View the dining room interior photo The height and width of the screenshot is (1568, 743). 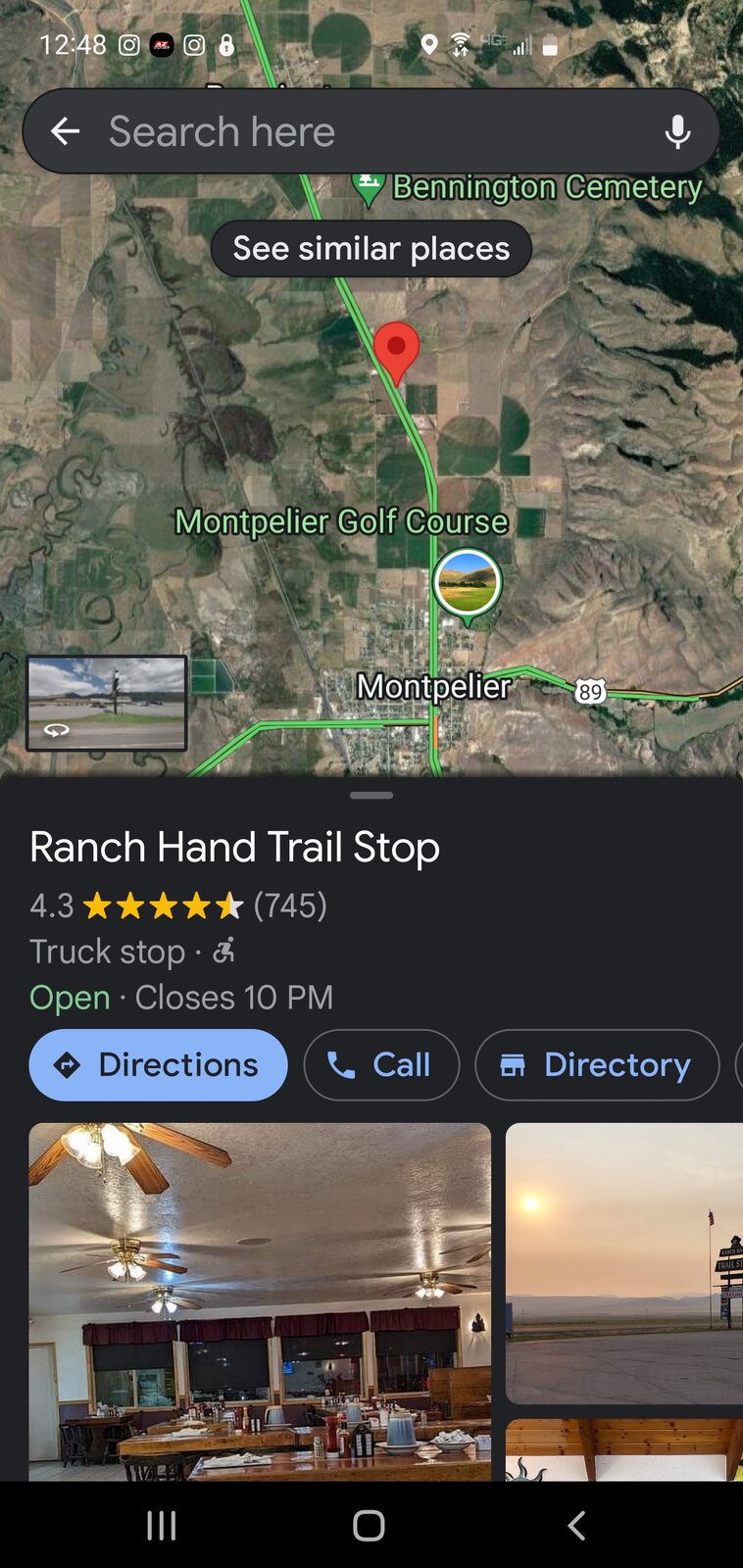pos(260,1301)
